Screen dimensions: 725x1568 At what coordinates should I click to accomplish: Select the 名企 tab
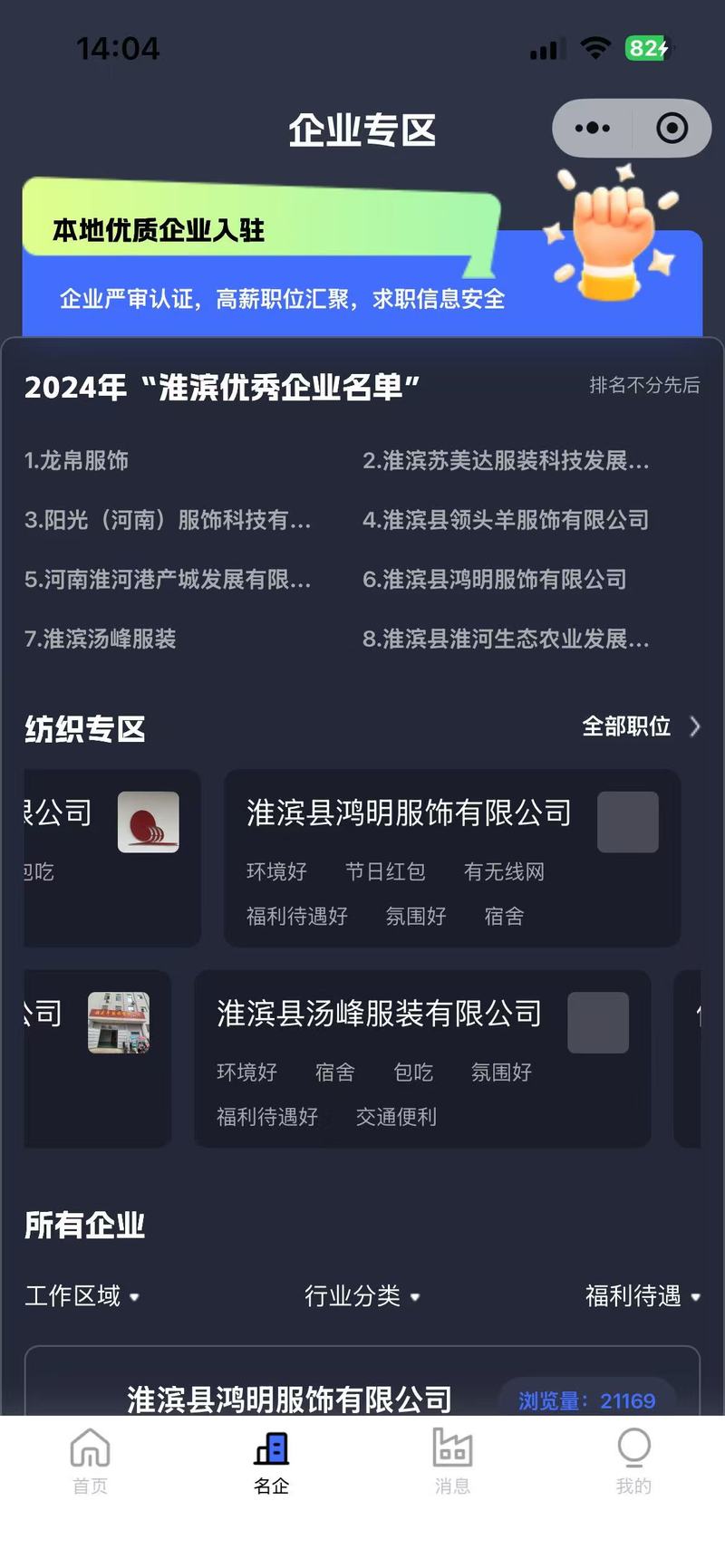(x=272, y=1460)
